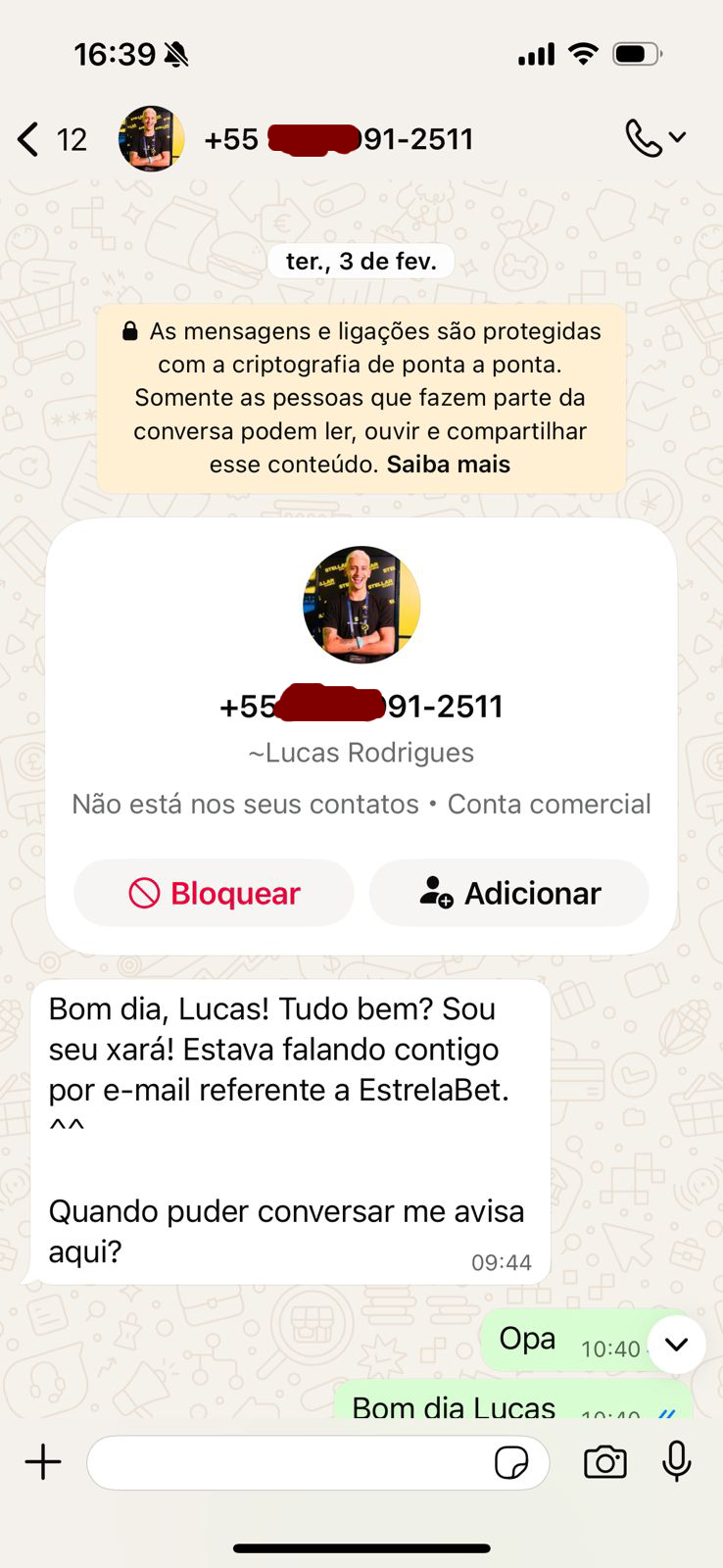Open the sticker picker

pos(511,1463)
